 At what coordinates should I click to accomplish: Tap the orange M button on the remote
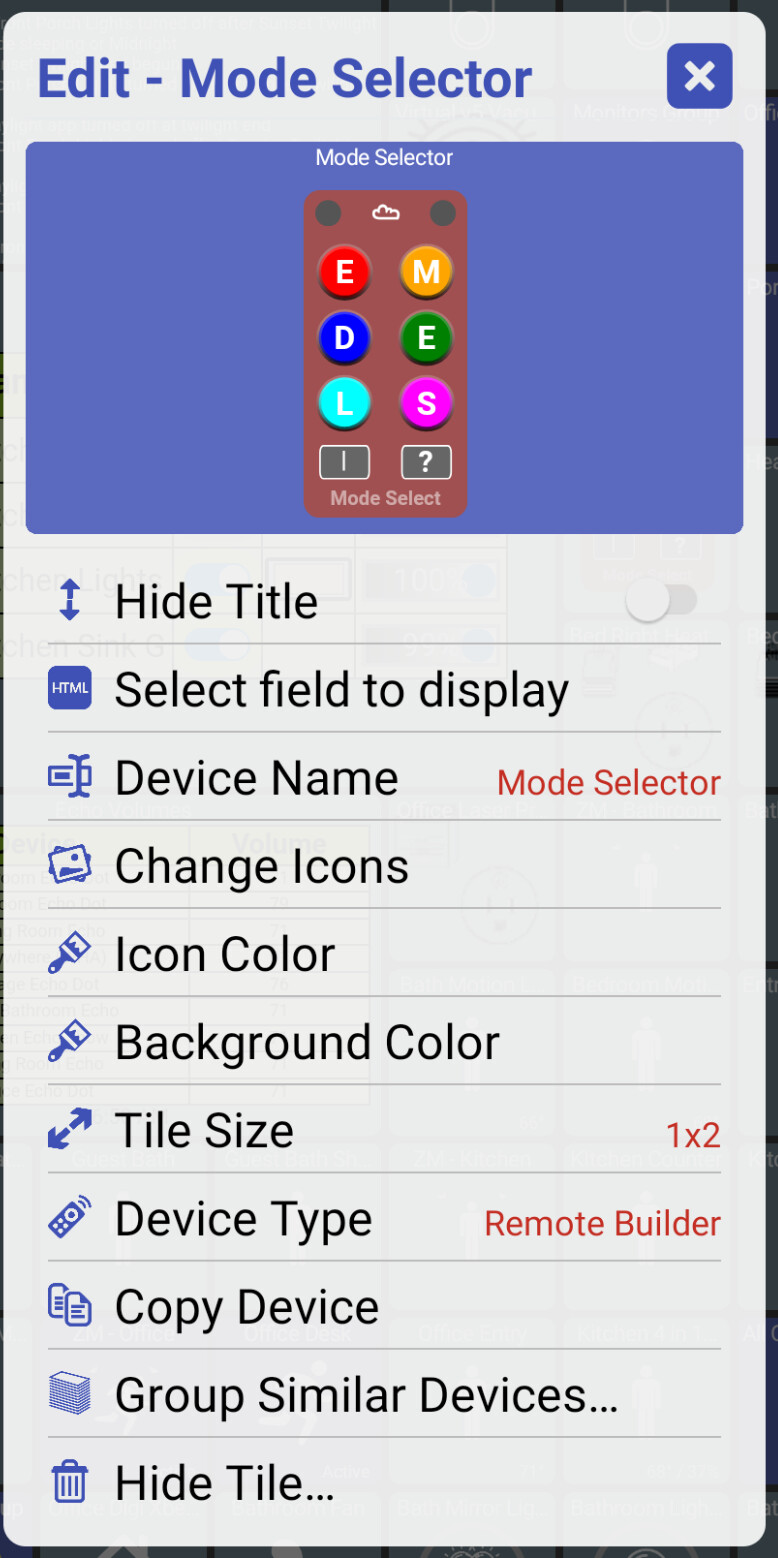pos(426,272)
